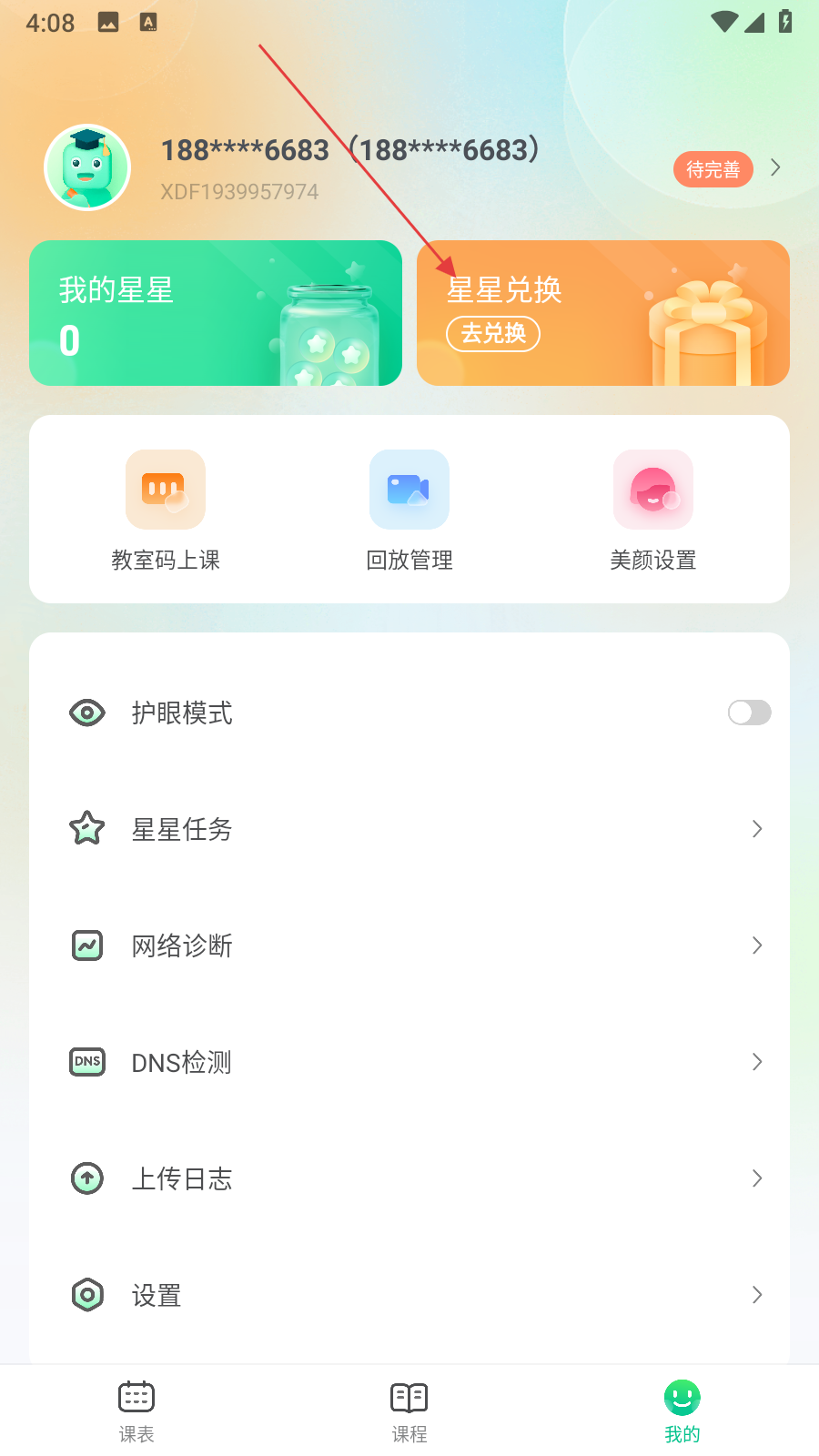
Task: Open the 星星任务 row
Action: click(x=409, y=829)
